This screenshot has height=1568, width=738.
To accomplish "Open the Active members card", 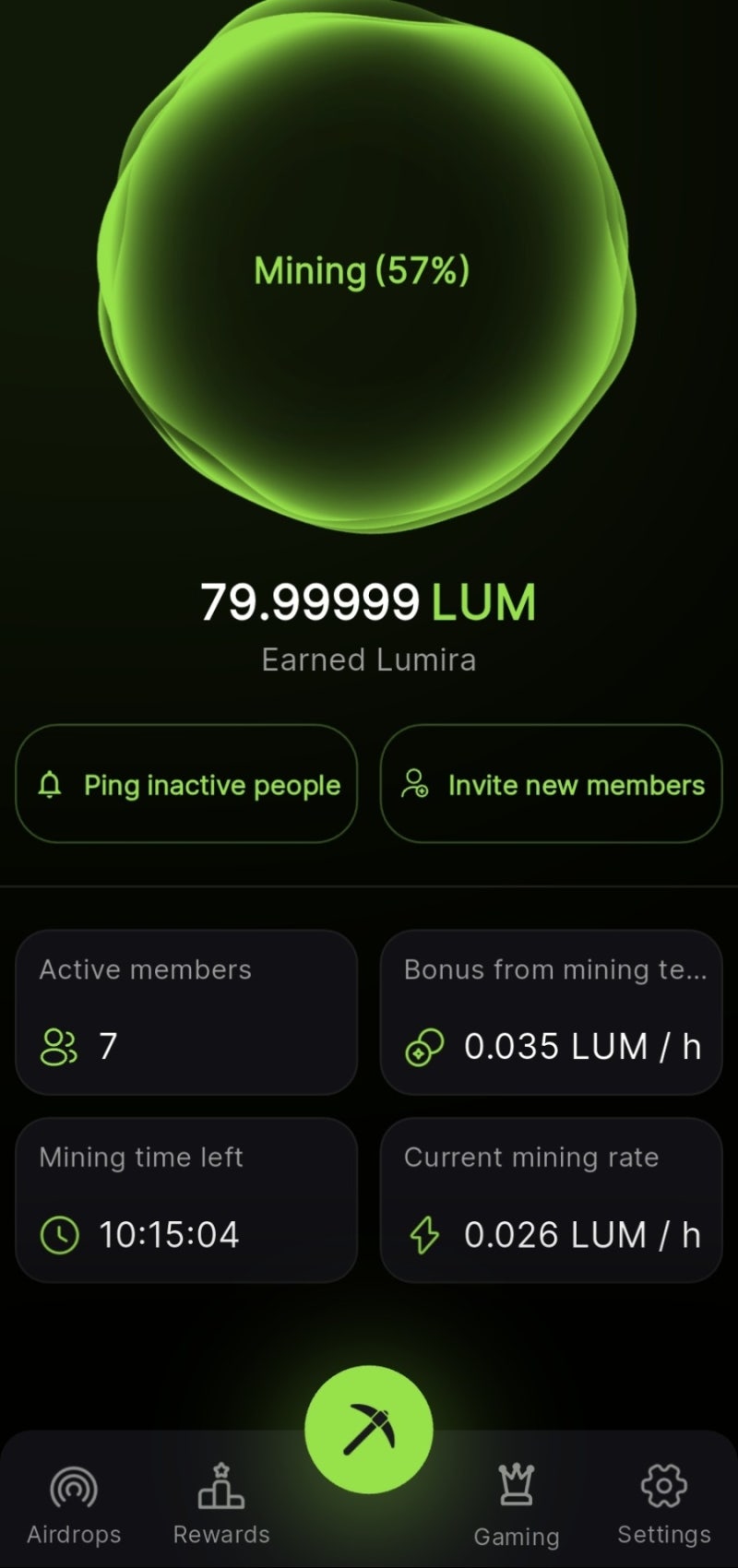I will [x=186, y=1013].
